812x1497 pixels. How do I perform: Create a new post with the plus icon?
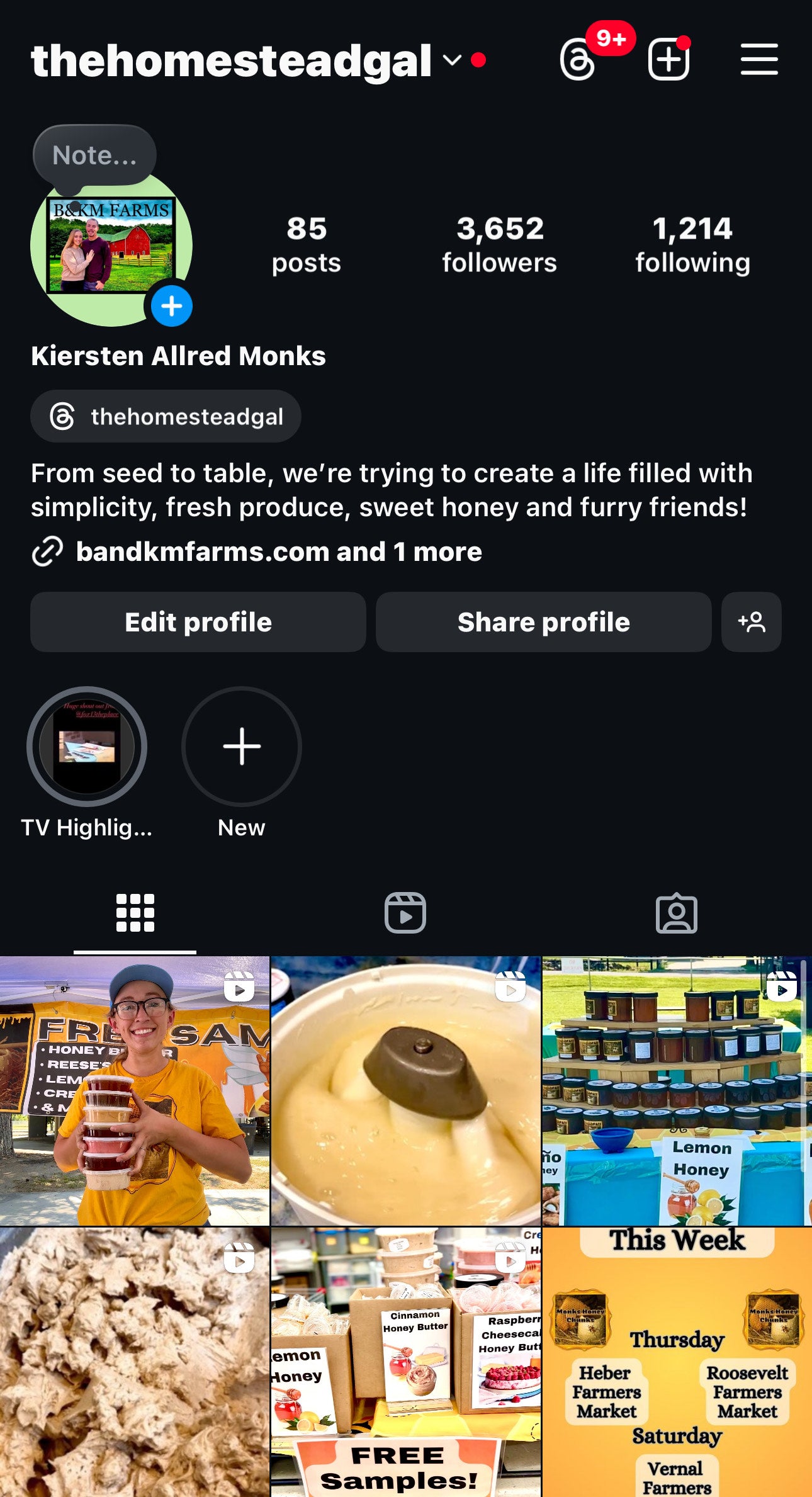click(x=668, y=60)
